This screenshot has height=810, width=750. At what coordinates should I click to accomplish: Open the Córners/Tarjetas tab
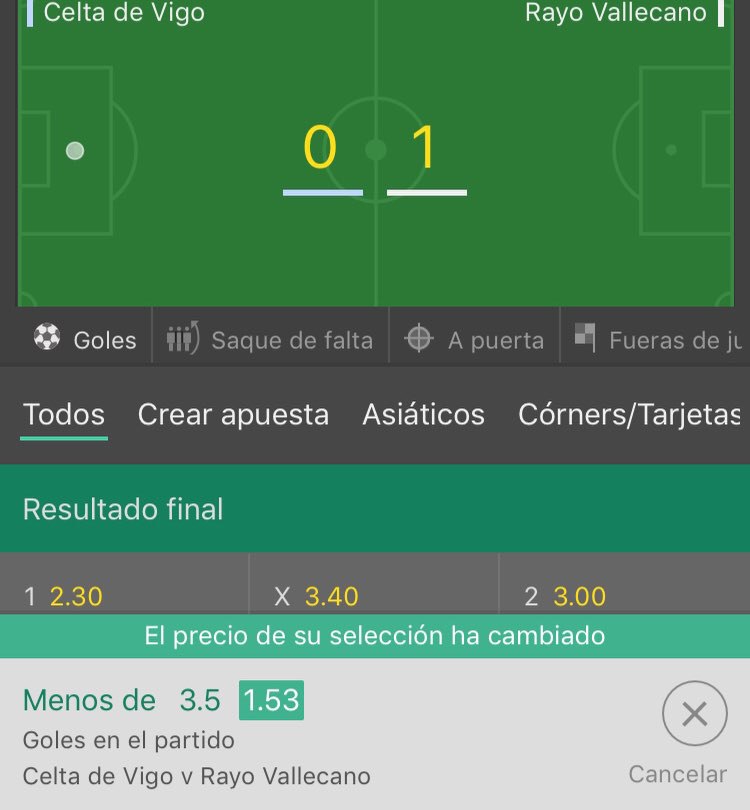point(630,414)
